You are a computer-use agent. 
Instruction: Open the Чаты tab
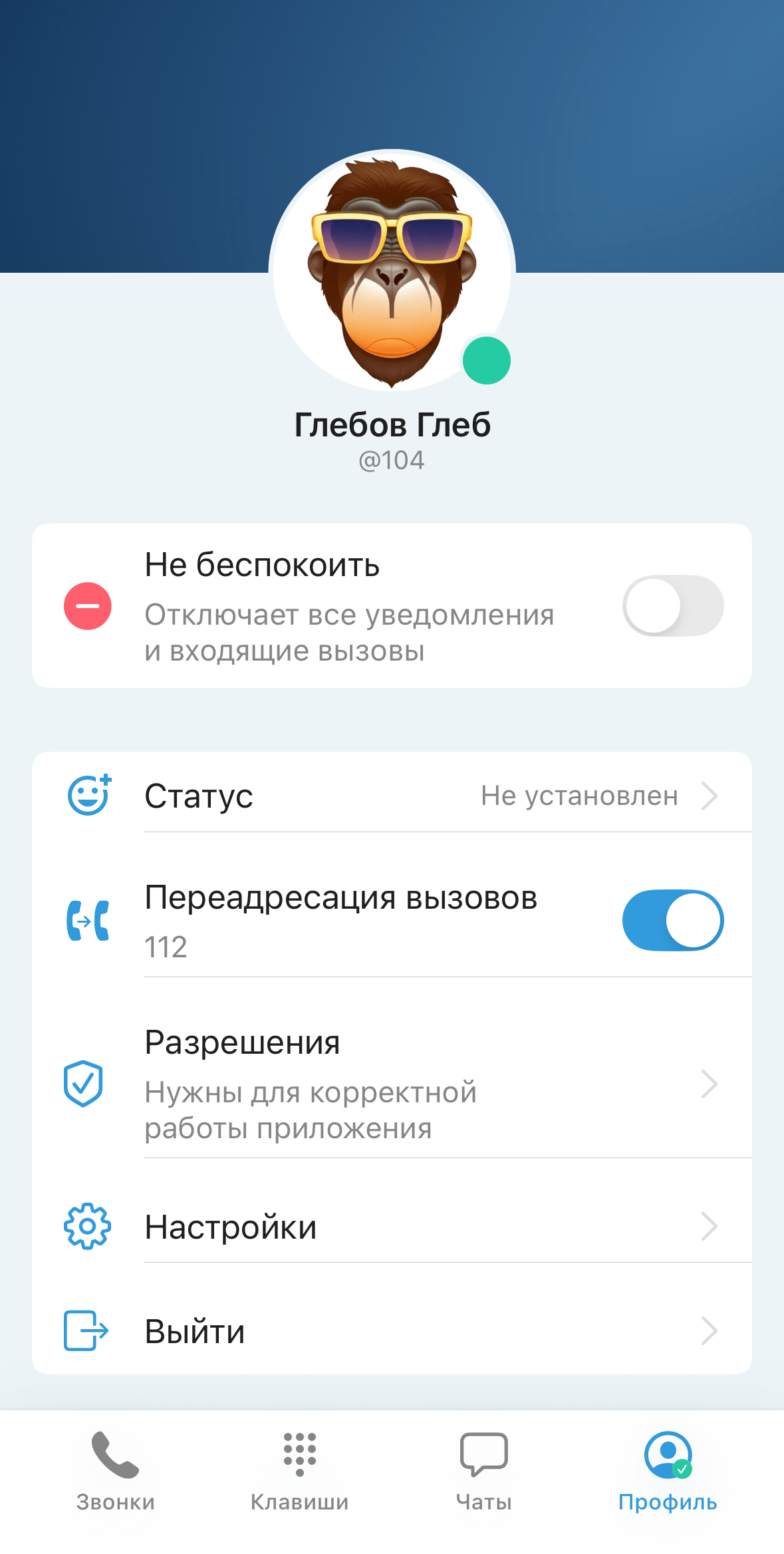(483, 1472)
